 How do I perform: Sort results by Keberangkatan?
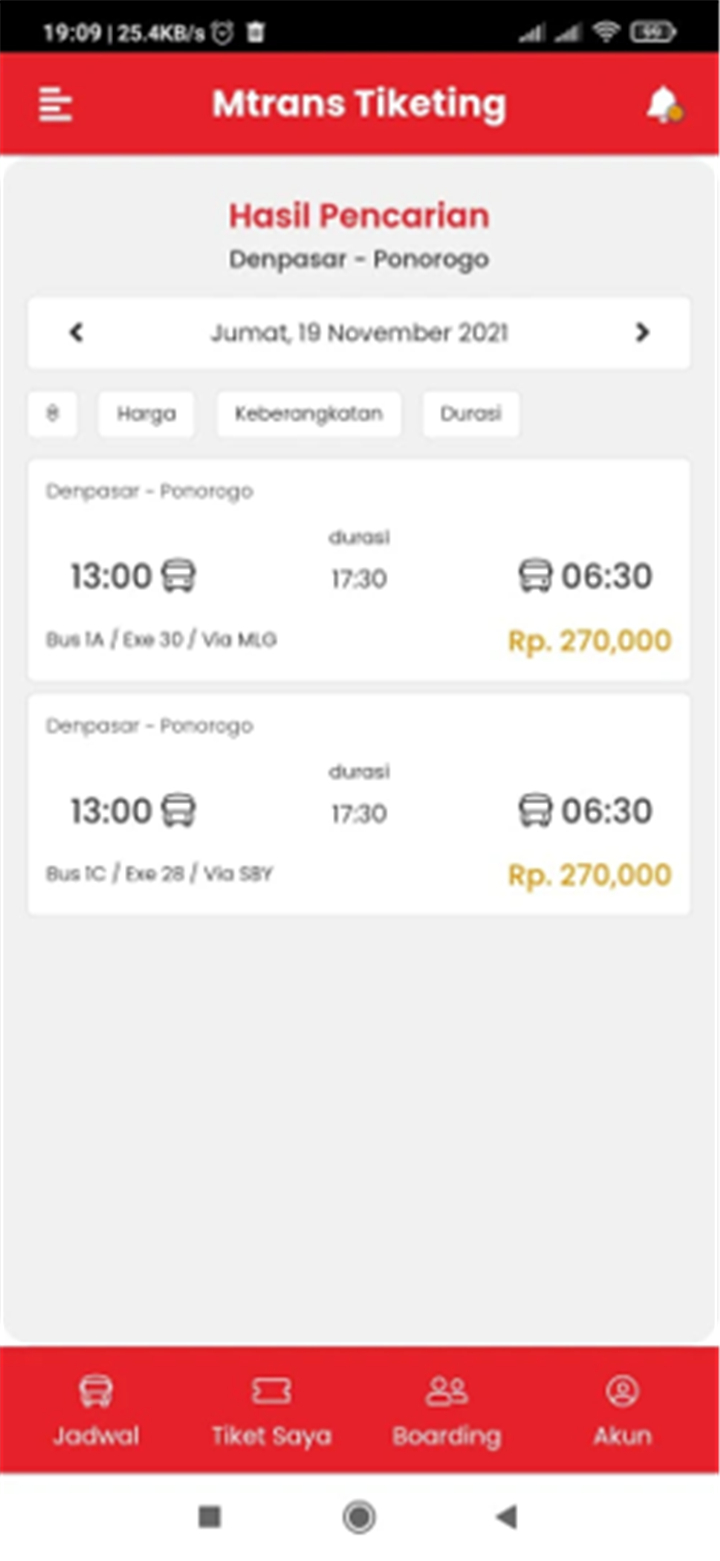click(x=309, y=414)
